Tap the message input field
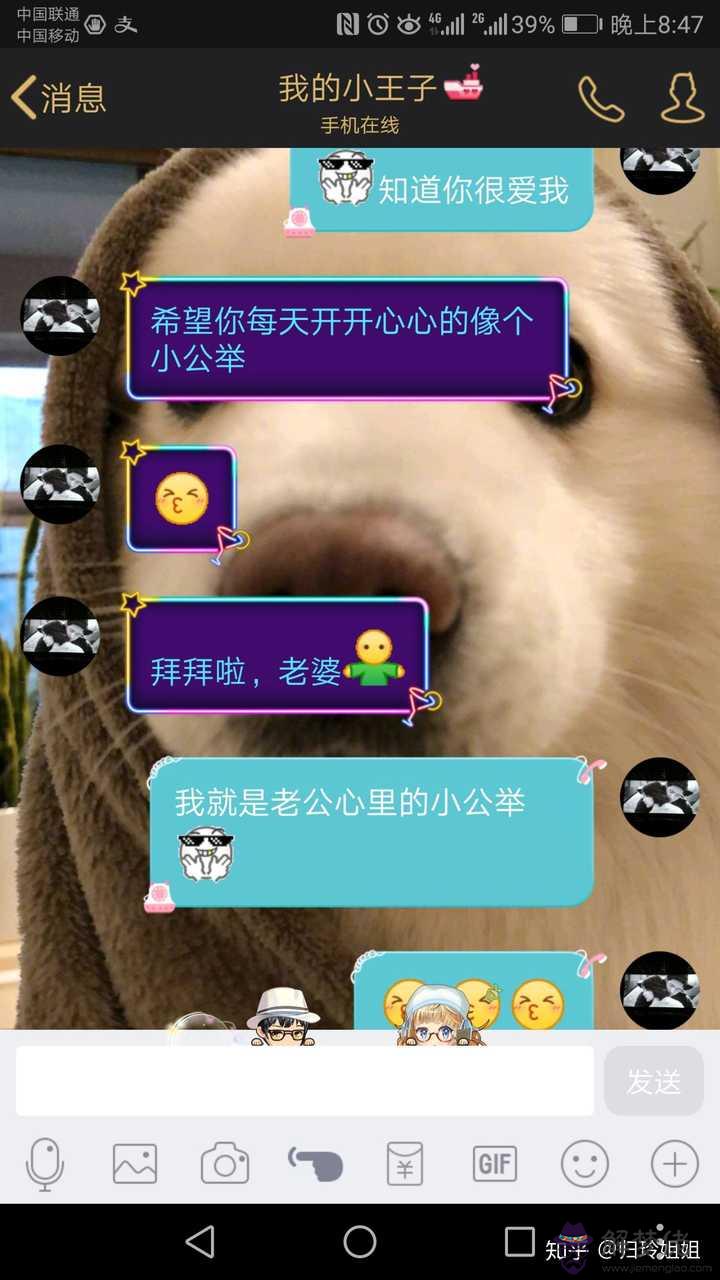The width and height of the screenshot is (720, 1280). pos(305,1081)
